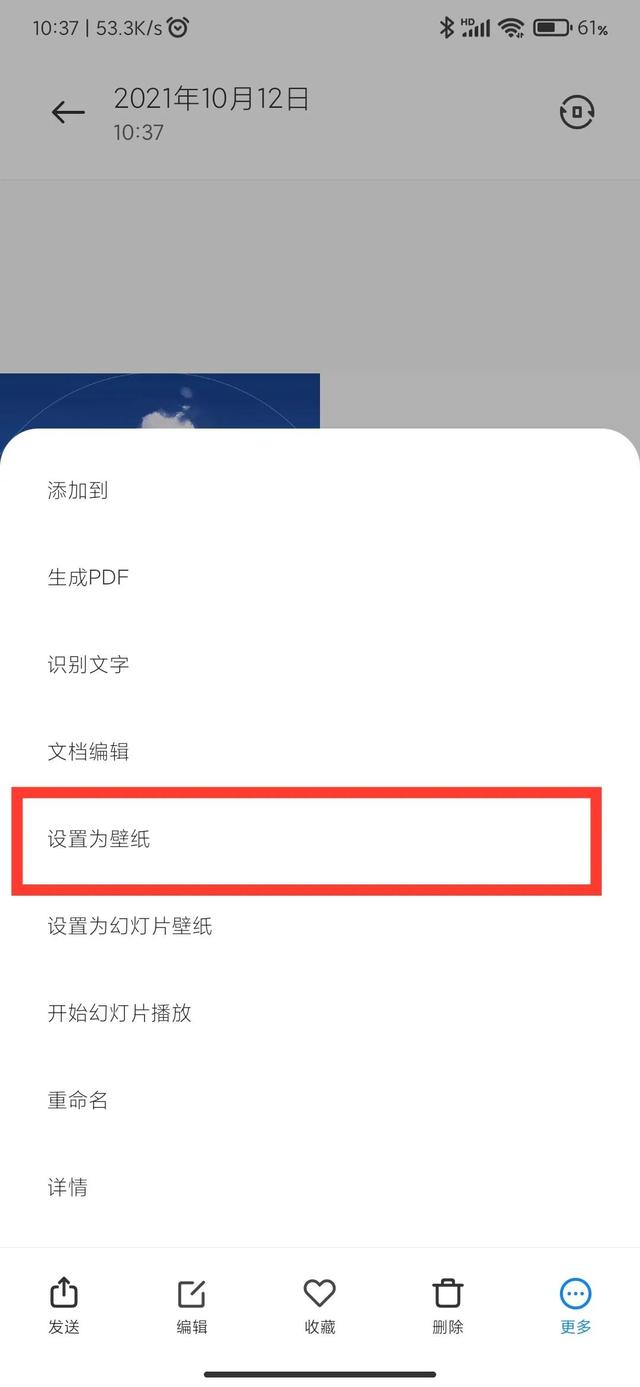Open 详情 photo details
The image size is (640, 1387).
pos(67,1187)
